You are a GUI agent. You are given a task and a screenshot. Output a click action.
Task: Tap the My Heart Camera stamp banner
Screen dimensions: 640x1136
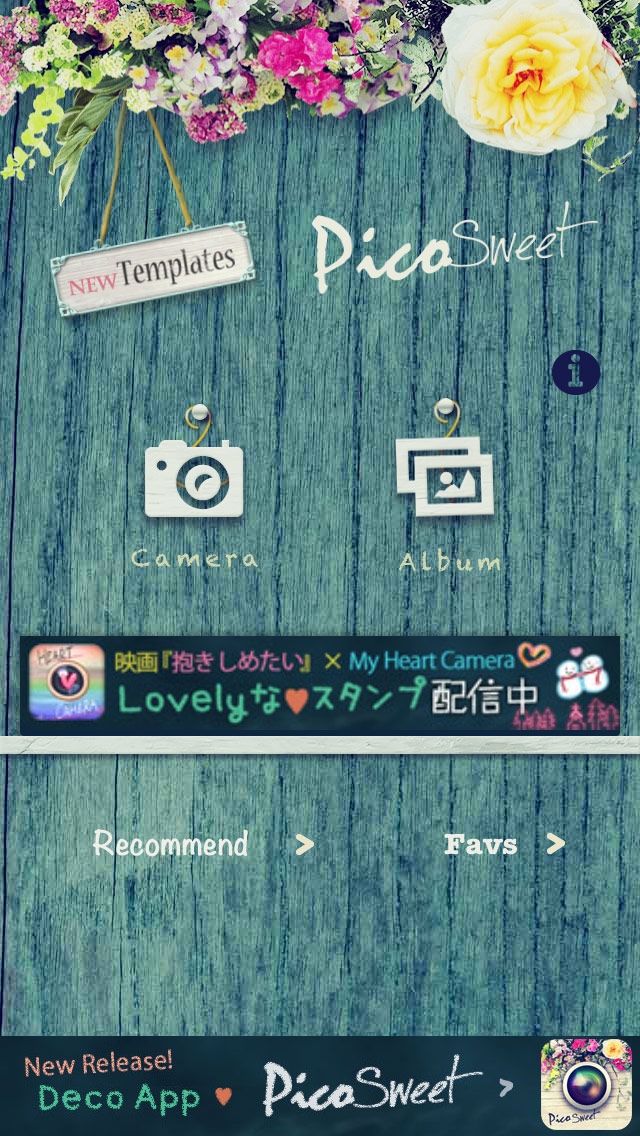click(x=320, y=685)
